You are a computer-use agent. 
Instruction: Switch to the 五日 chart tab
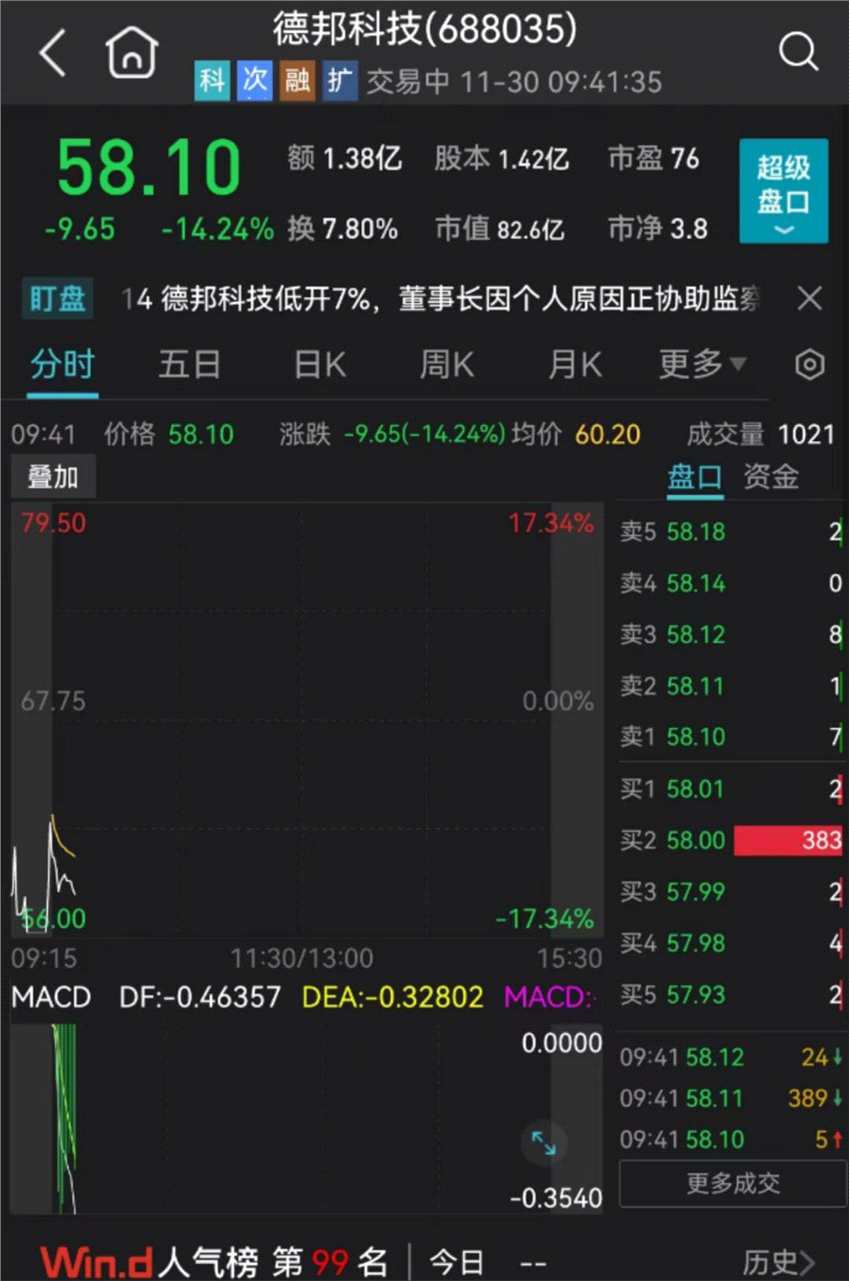coord(189,366)
